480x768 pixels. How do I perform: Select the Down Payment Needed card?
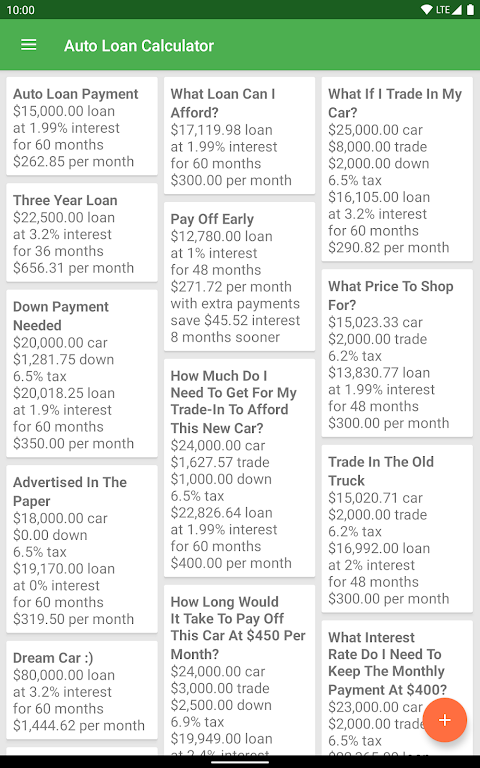(x=82, y=374)
